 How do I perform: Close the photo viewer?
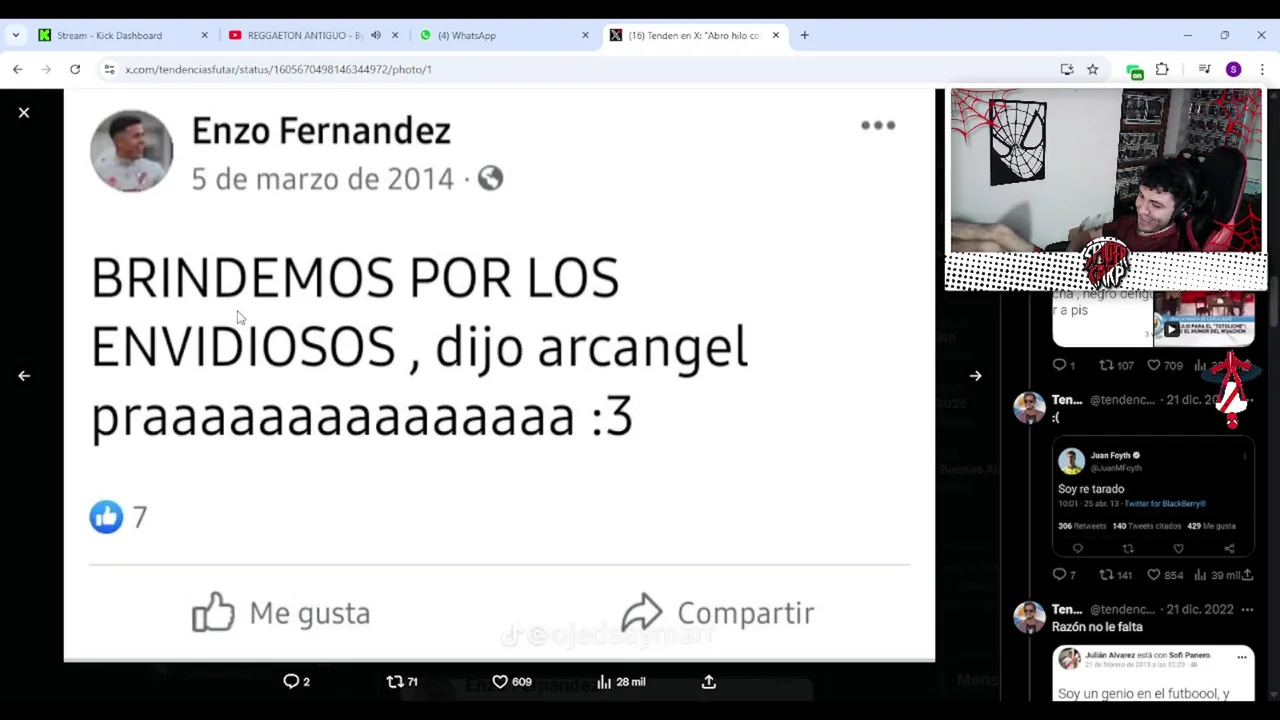(24, 113)
